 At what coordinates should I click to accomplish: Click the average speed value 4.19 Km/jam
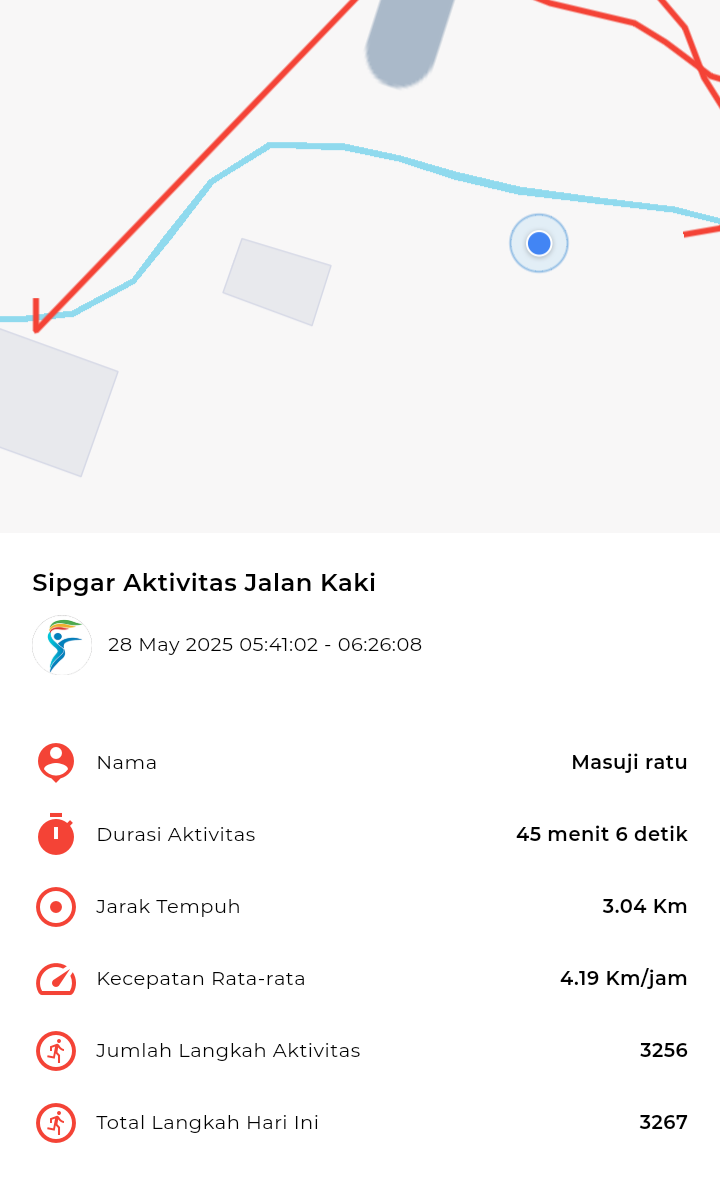pos(622,978)
